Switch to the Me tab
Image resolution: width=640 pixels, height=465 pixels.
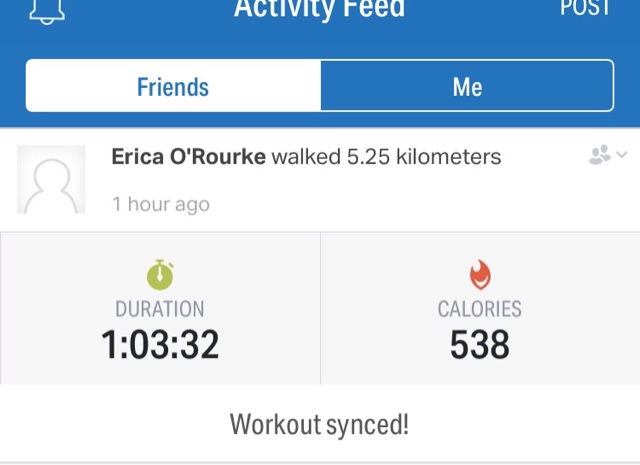467,86
